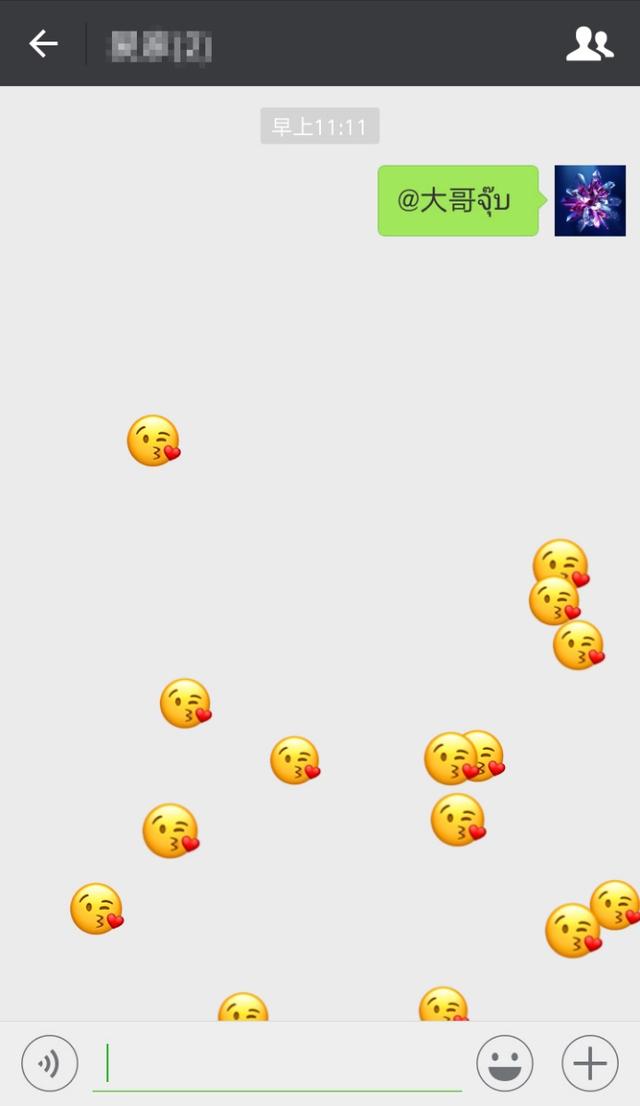
Task: Open the group members info icon
Action: pyautogui.click(x=589, y=44)
